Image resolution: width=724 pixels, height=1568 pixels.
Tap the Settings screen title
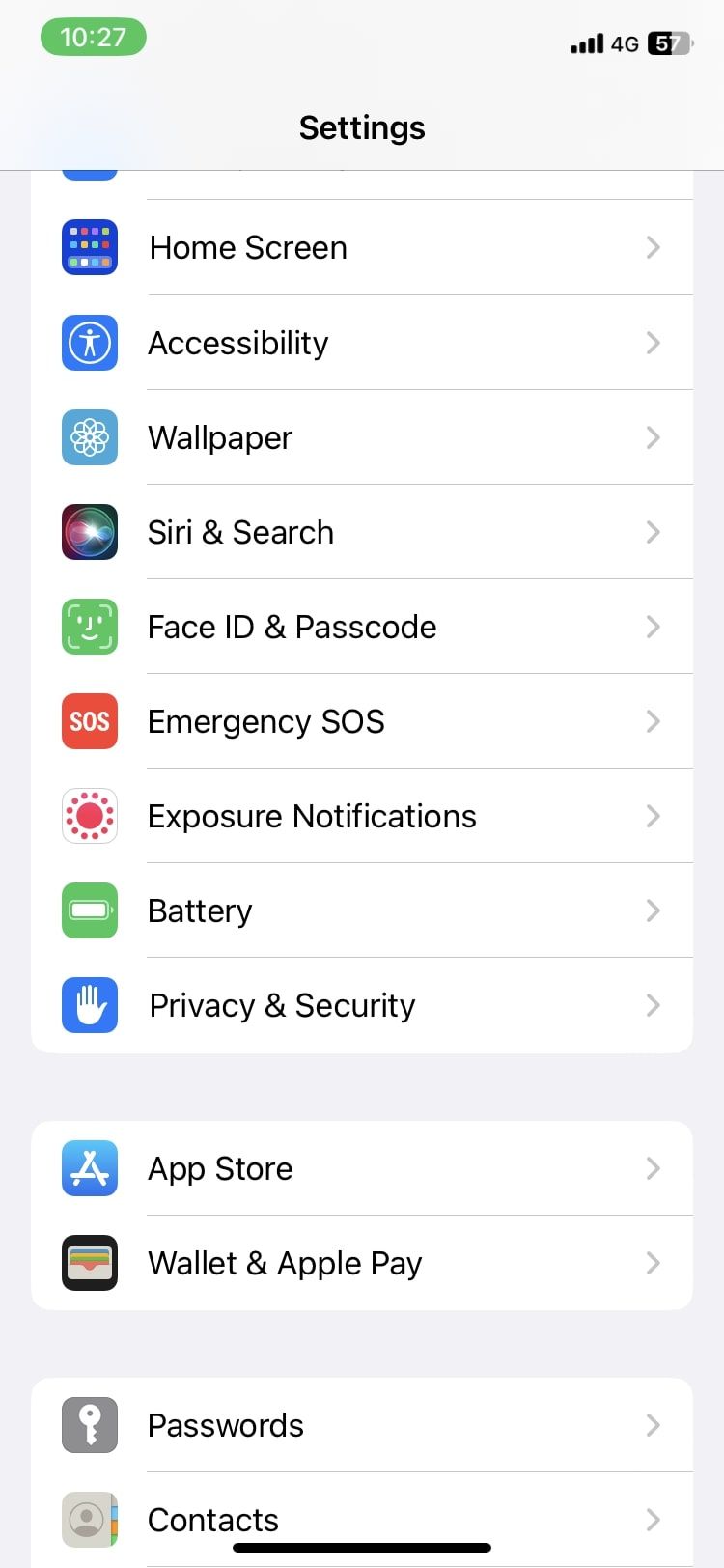pyautogui.click(x=362, y=126)
